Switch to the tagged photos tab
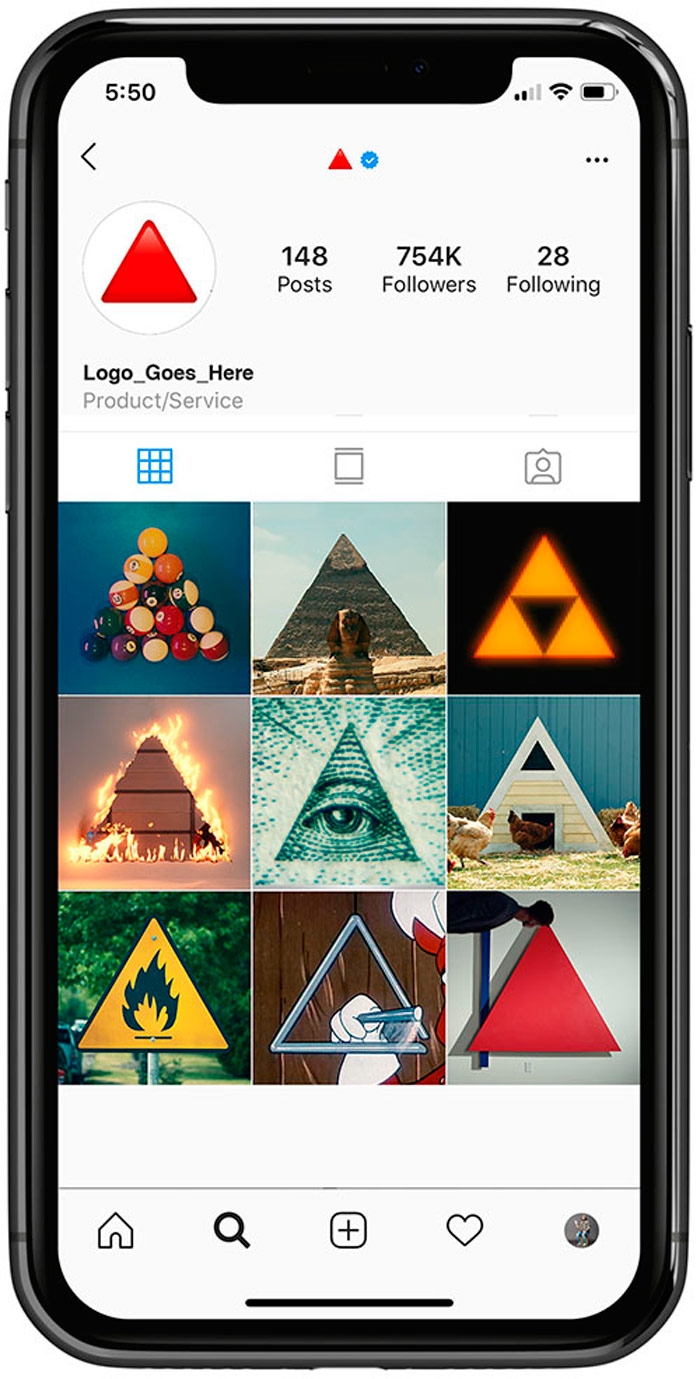Viewport: 700px width, 1379px height. (x=543, y=466)
